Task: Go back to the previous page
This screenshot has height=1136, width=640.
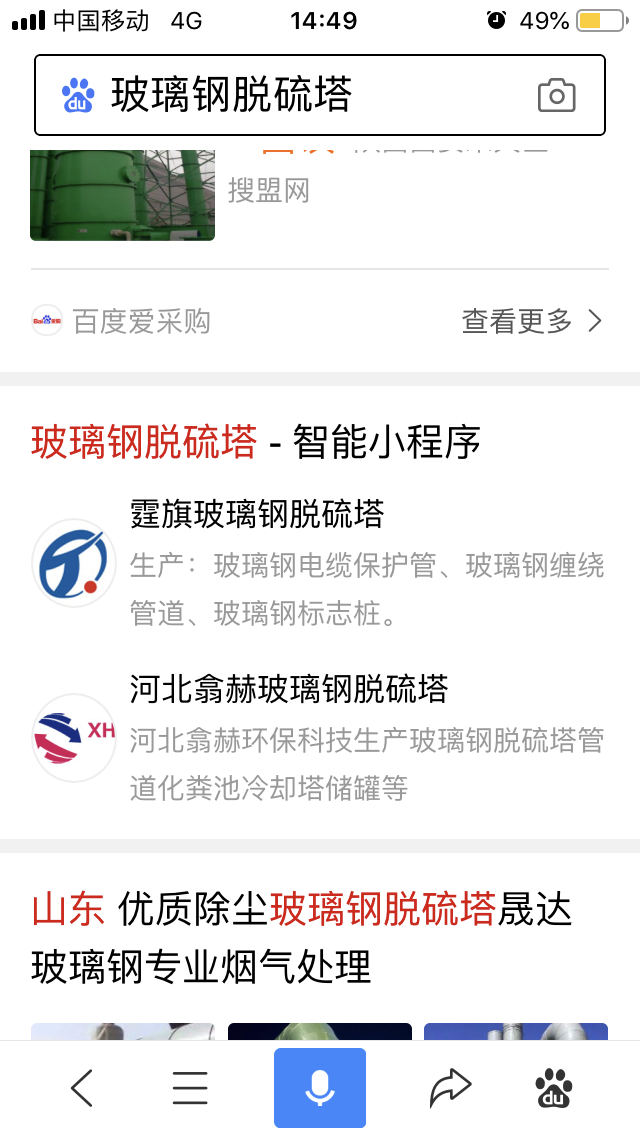Action: [x=82, y=1088]
